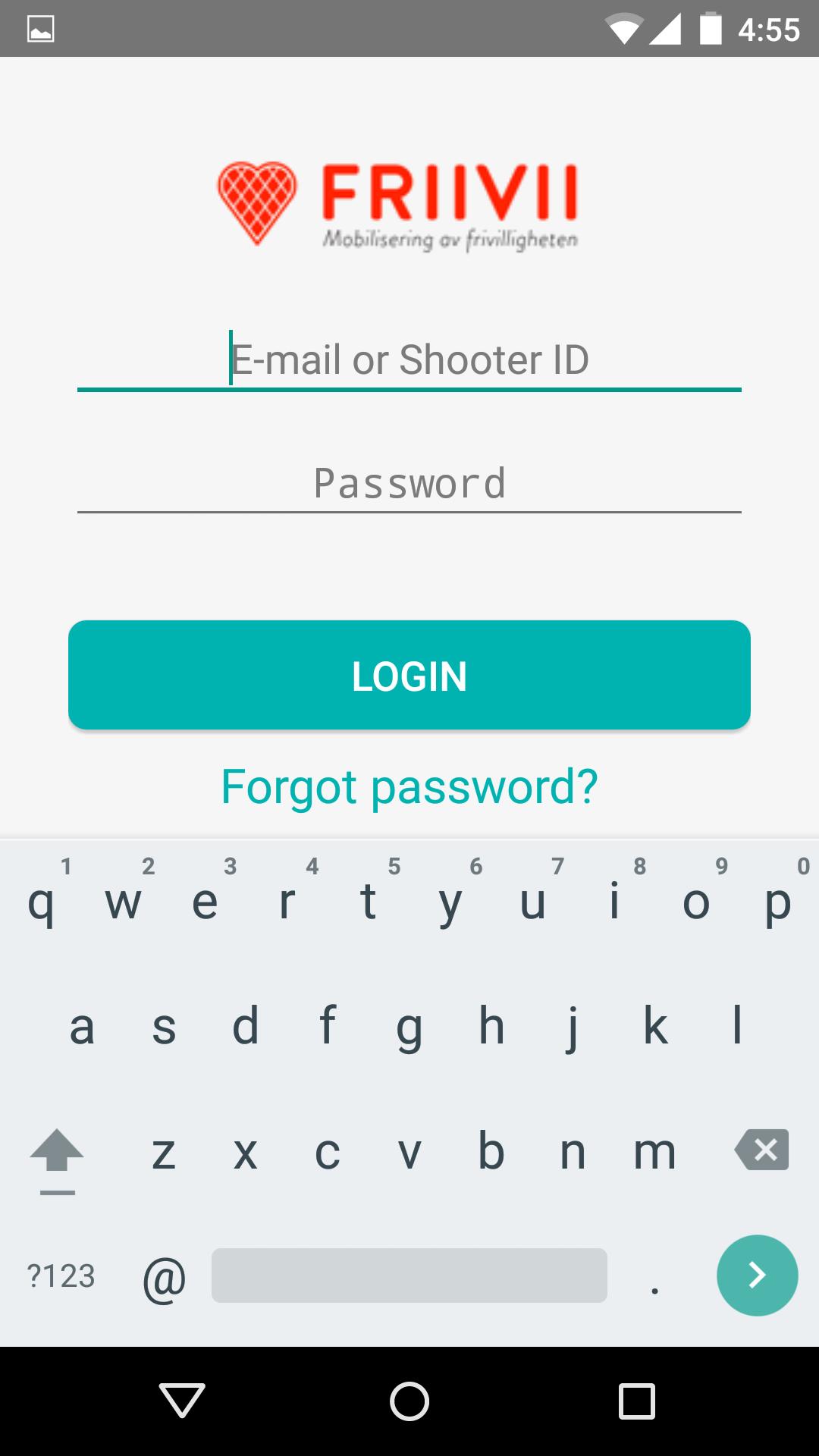
Task: Focus the E-mail or Shooter ID field
Action: [409, 359]
